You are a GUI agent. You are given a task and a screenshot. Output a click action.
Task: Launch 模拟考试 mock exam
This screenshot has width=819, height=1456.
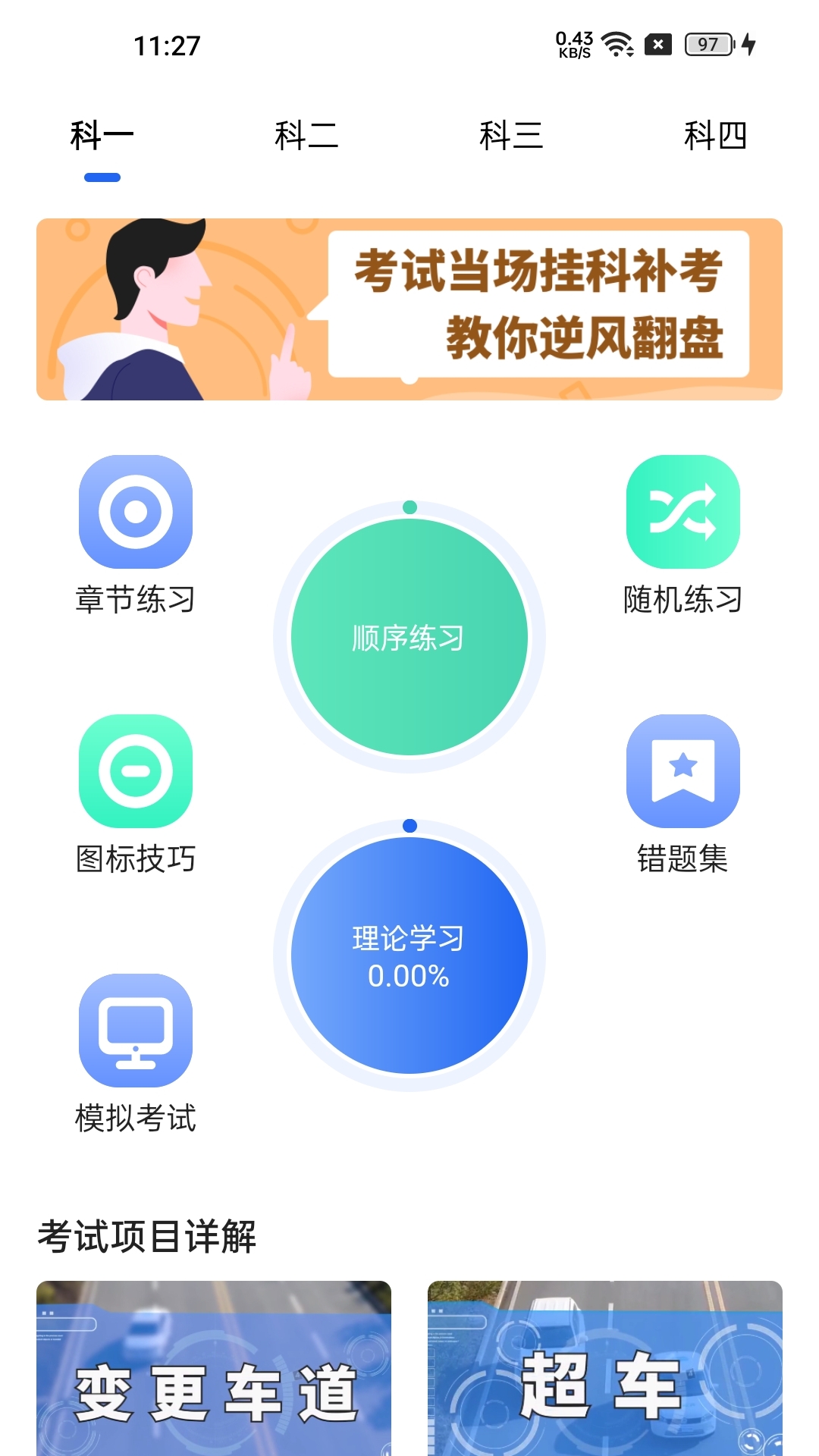[134, 1030]
